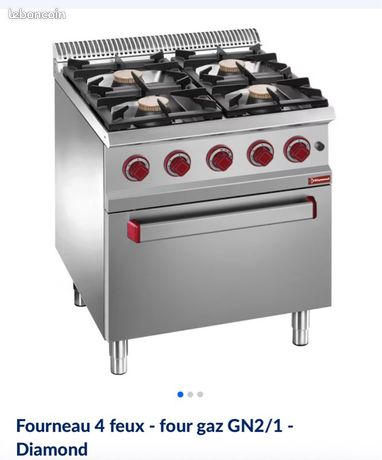Select the second photo indicator dot

(x=190, y=395)
